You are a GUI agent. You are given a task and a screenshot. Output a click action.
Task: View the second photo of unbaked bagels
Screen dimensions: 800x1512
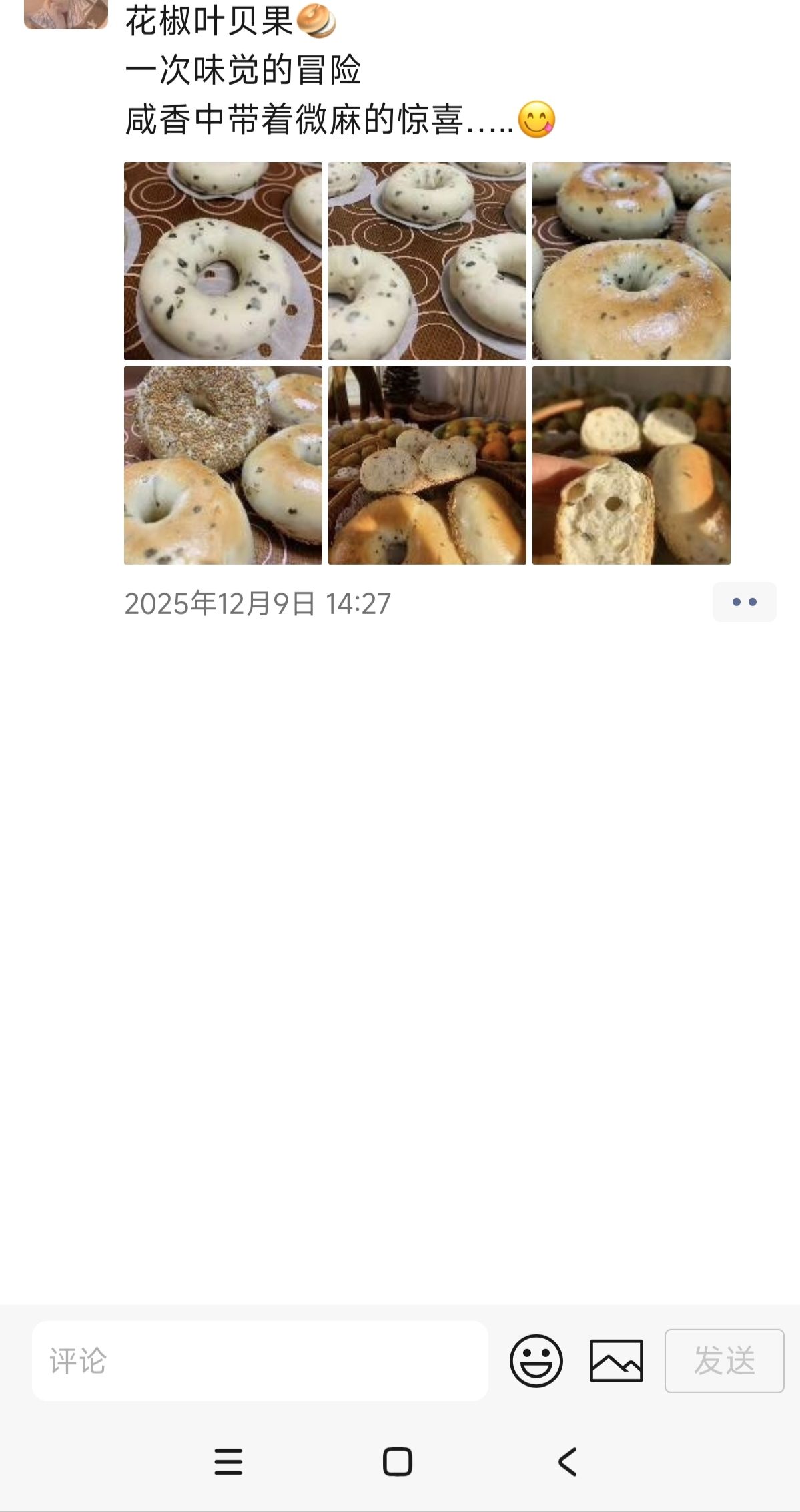click(x=427, y=261)
